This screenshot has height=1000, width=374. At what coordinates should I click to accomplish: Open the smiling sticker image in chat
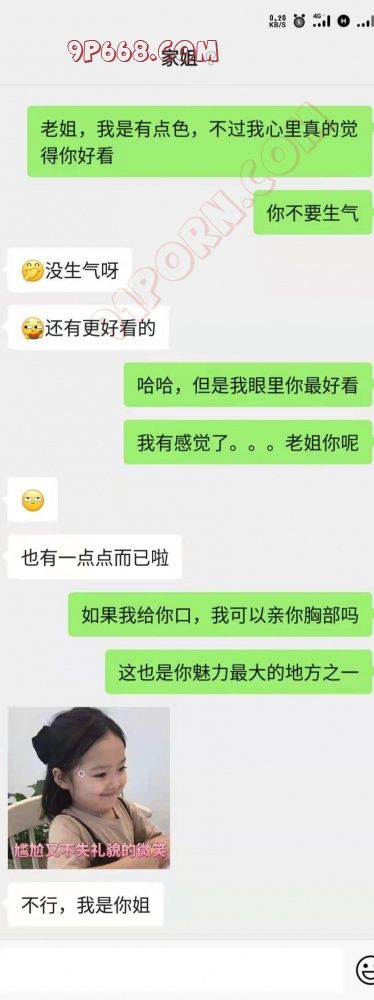[x=89, y=788]
